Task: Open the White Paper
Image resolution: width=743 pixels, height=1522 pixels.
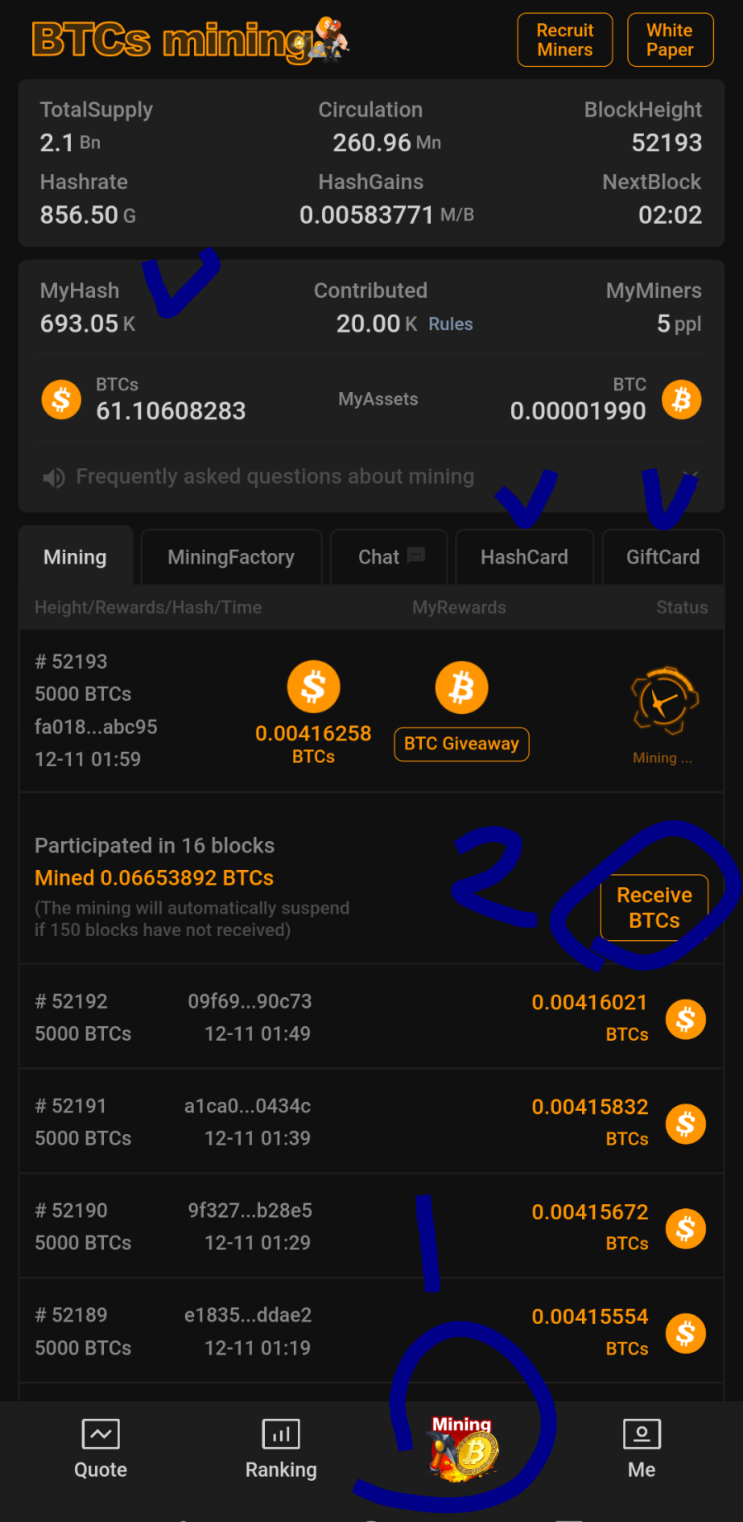Action: (x=670, y=40)
